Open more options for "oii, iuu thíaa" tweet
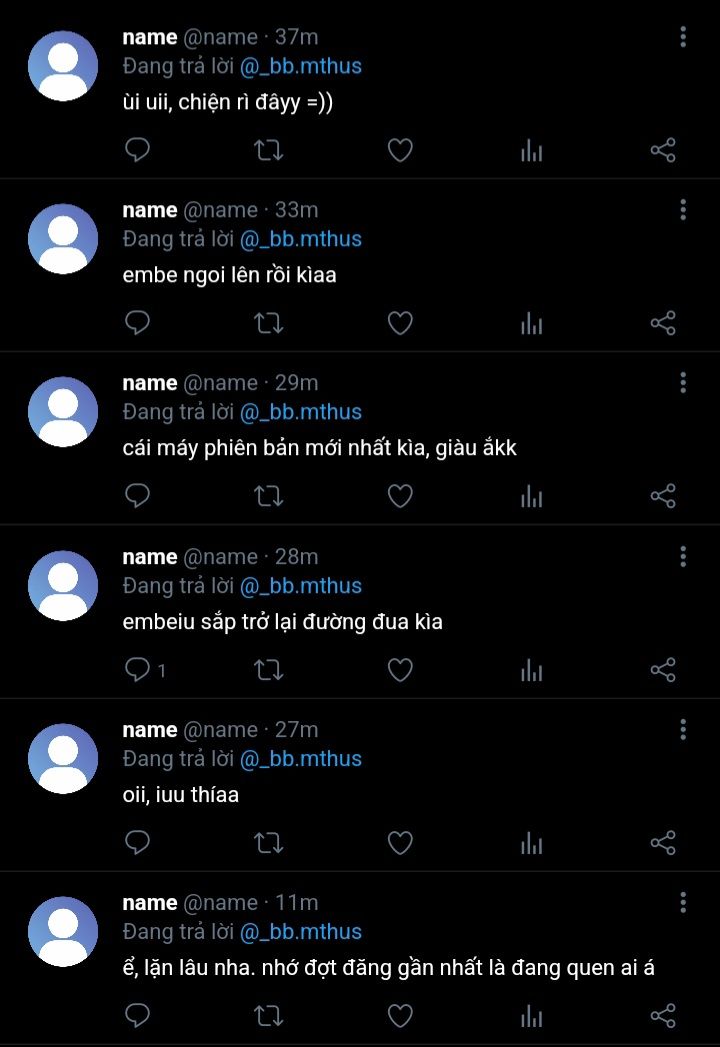This screenshot has height=1047, width=720. [683, 730]
